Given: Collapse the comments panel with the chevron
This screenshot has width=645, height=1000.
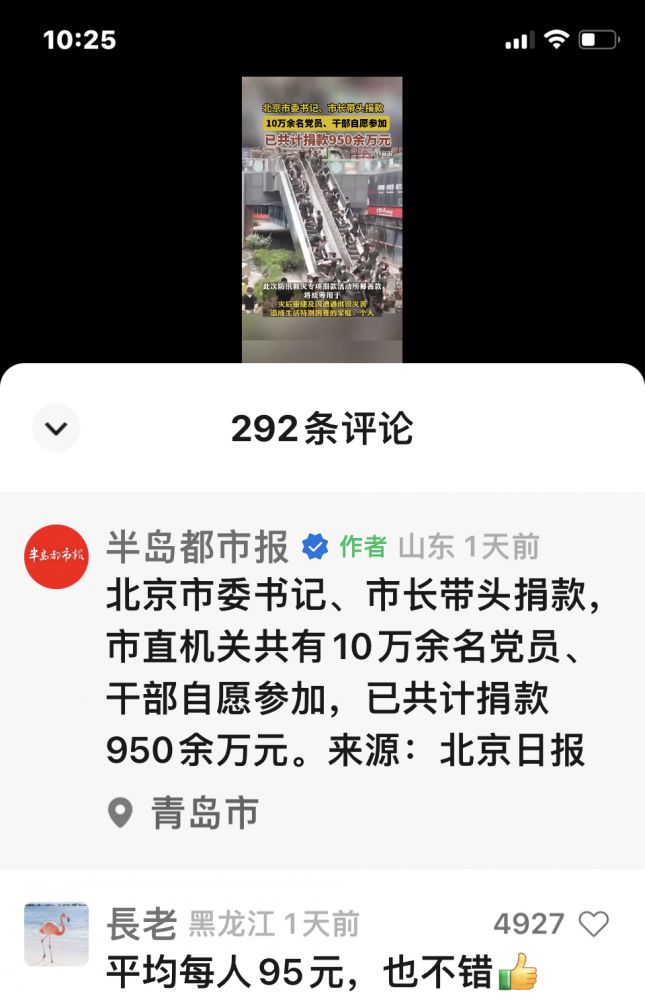Looking at the screenshot, I should (x=56, y=429).
